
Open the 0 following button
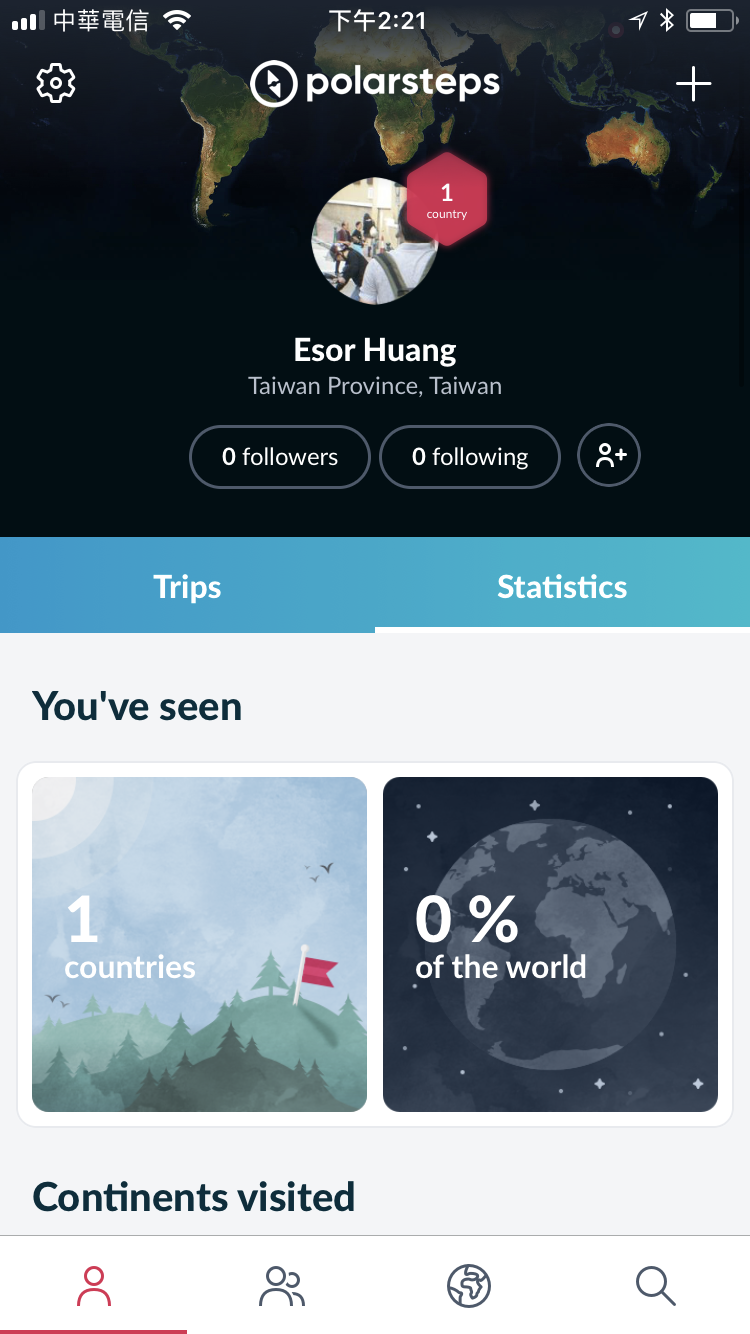pyautogui.click(x=469, y=456)
